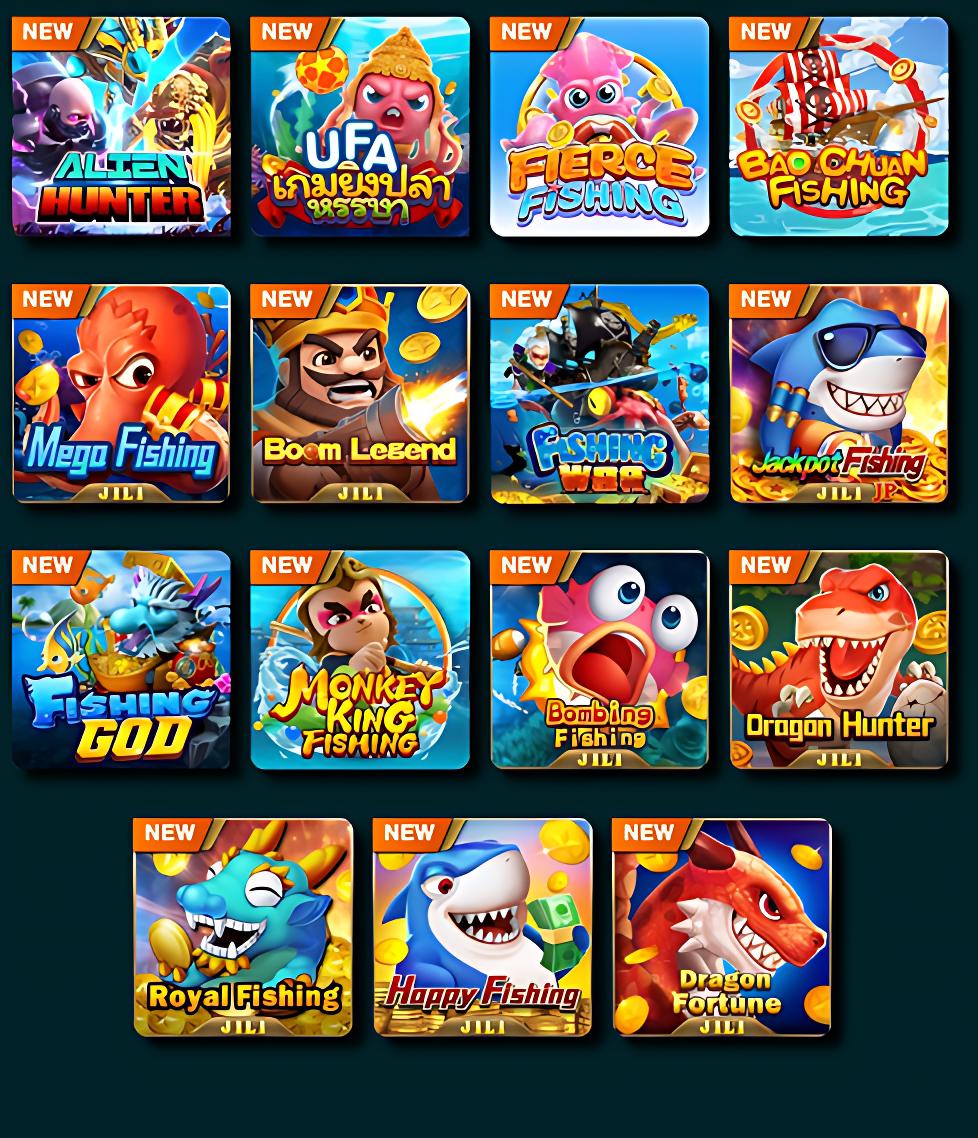
Task: Launch Happy Fishing by JILI
Action: [481, 925]
